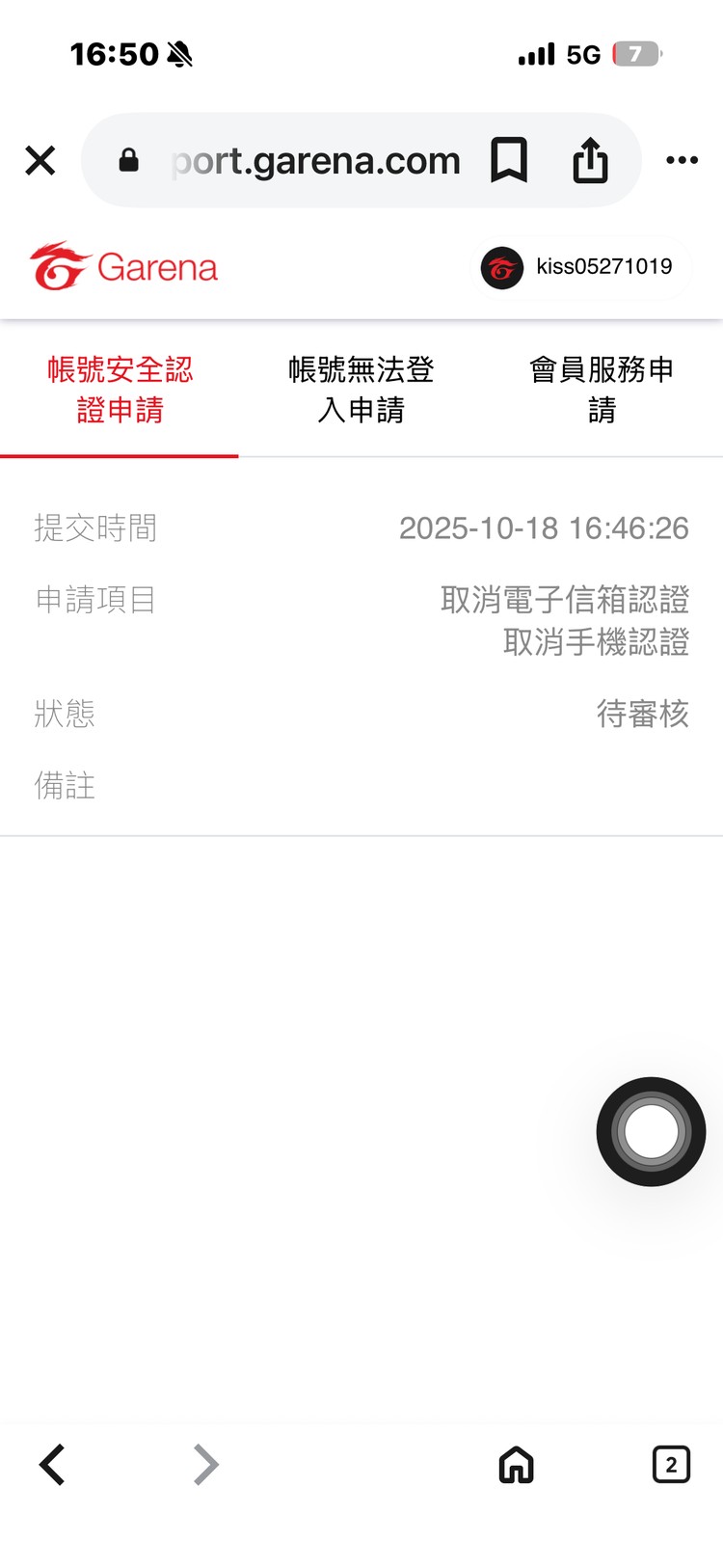723x1568 pixels.
Task: Open the kiss05271019 account chip
Action: coord(580,267)
